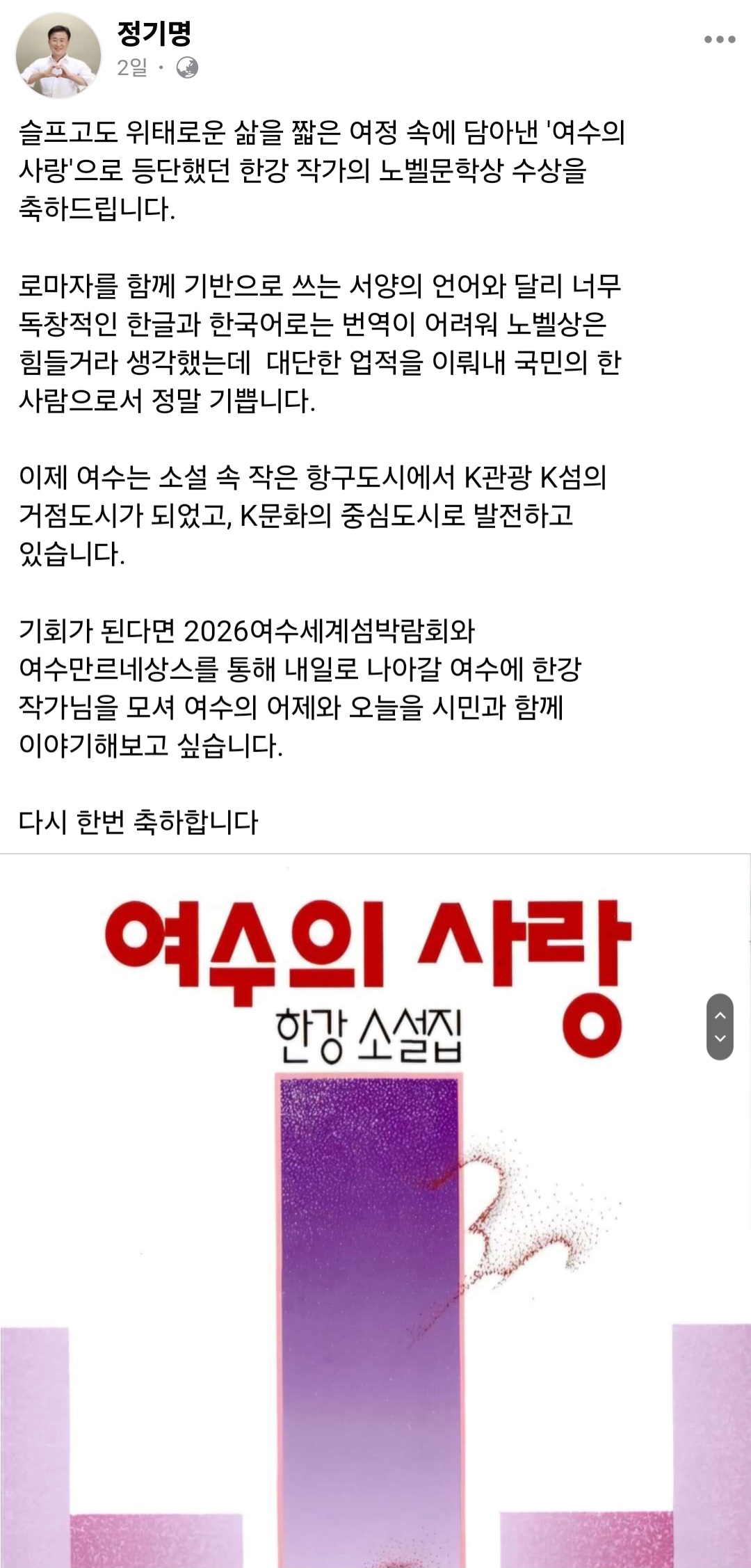Open 정기명's profile from the name
Viewport: 751px width, 1568px height.
point(154,33)
